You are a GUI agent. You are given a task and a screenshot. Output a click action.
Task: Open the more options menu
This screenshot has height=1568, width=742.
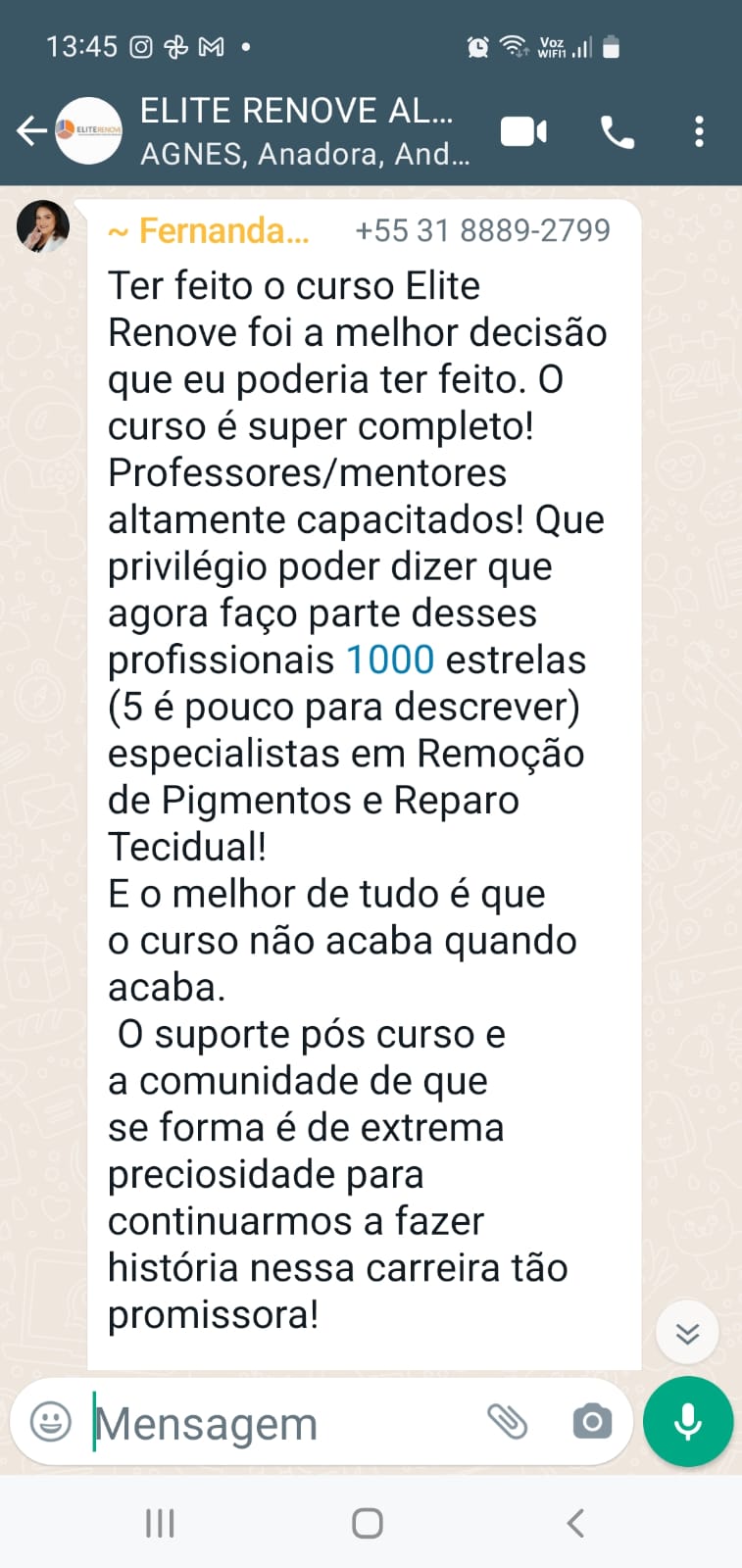(699, 131)
